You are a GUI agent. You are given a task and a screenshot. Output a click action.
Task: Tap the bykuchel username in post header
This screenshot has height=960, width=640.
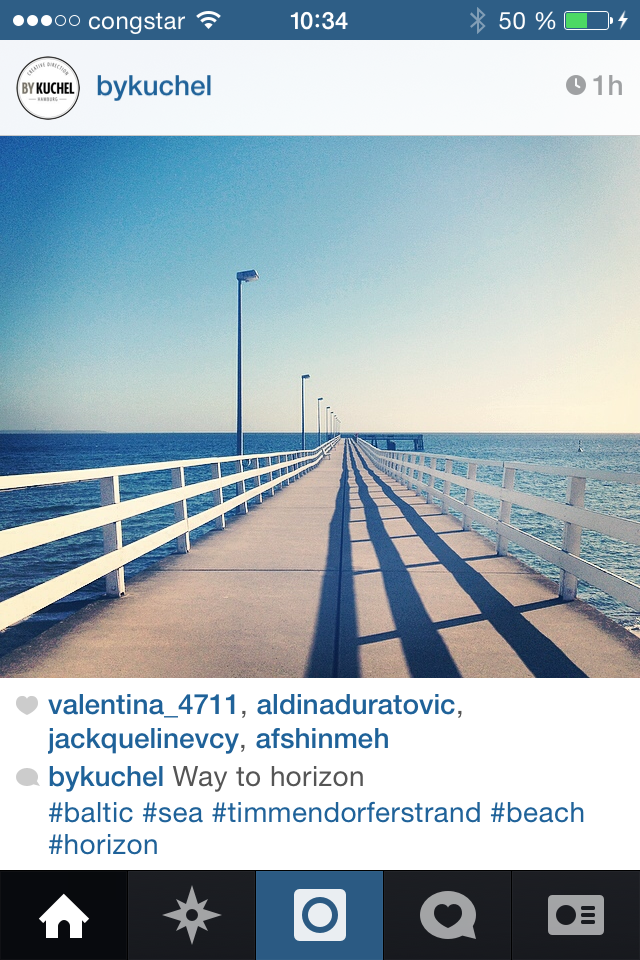(154, 86)
